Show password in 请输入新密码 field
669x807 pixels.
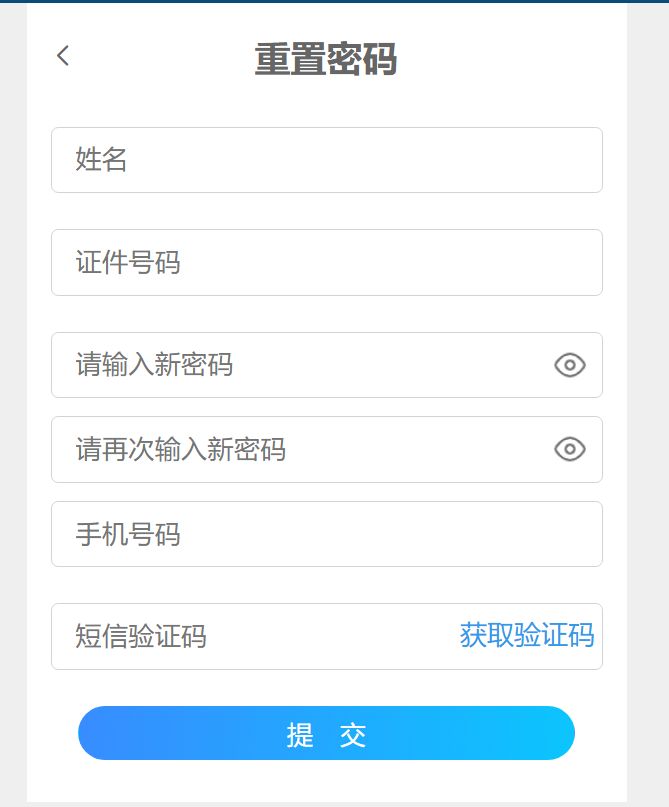(570, 365)
